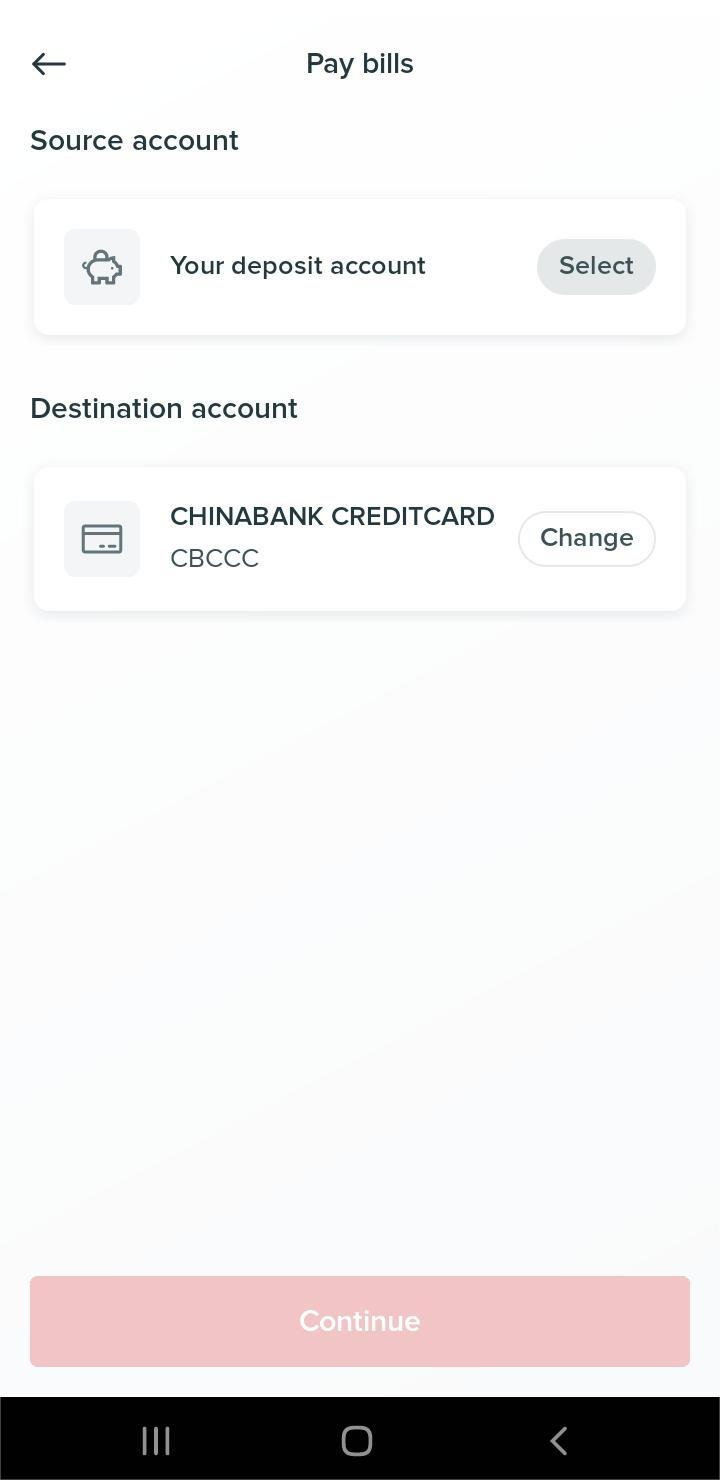Change the Chinabank Creditcard destination
720x1480 pixels.
tap(586, 539)
